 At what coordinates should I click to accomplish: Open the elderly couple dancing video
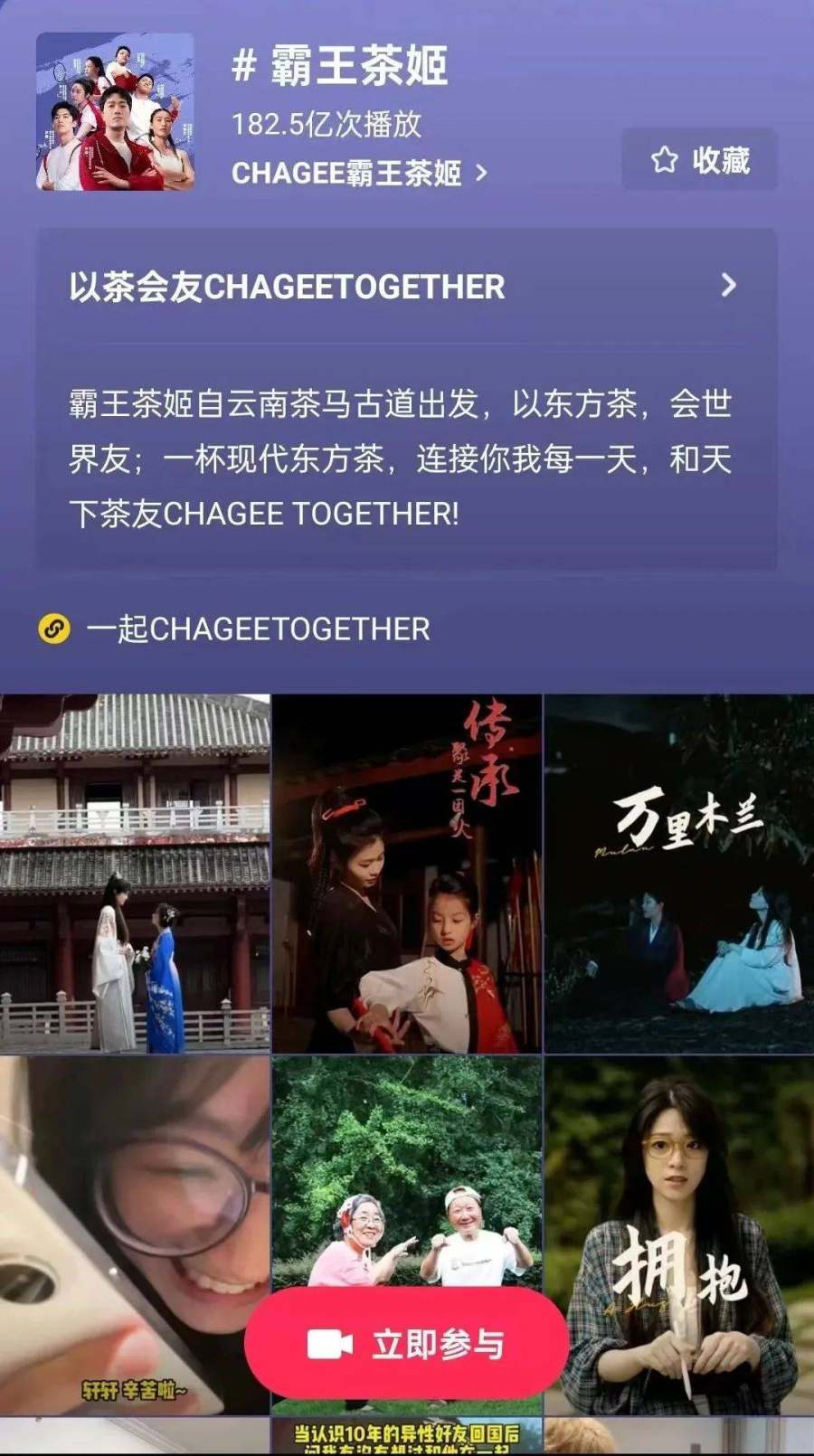pyautogui.click(x=407, y=1176)
